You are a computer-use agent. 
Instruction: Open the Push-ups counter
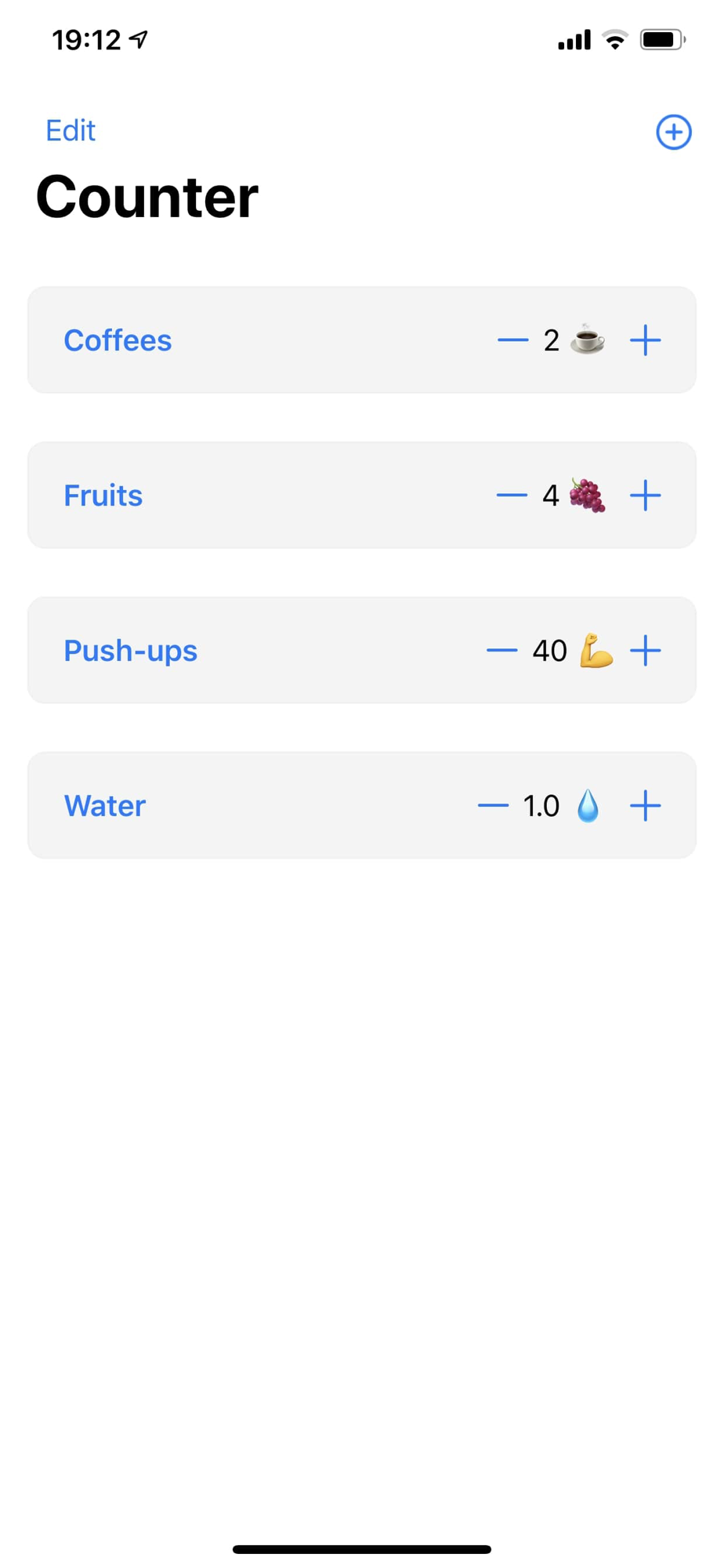130,651
